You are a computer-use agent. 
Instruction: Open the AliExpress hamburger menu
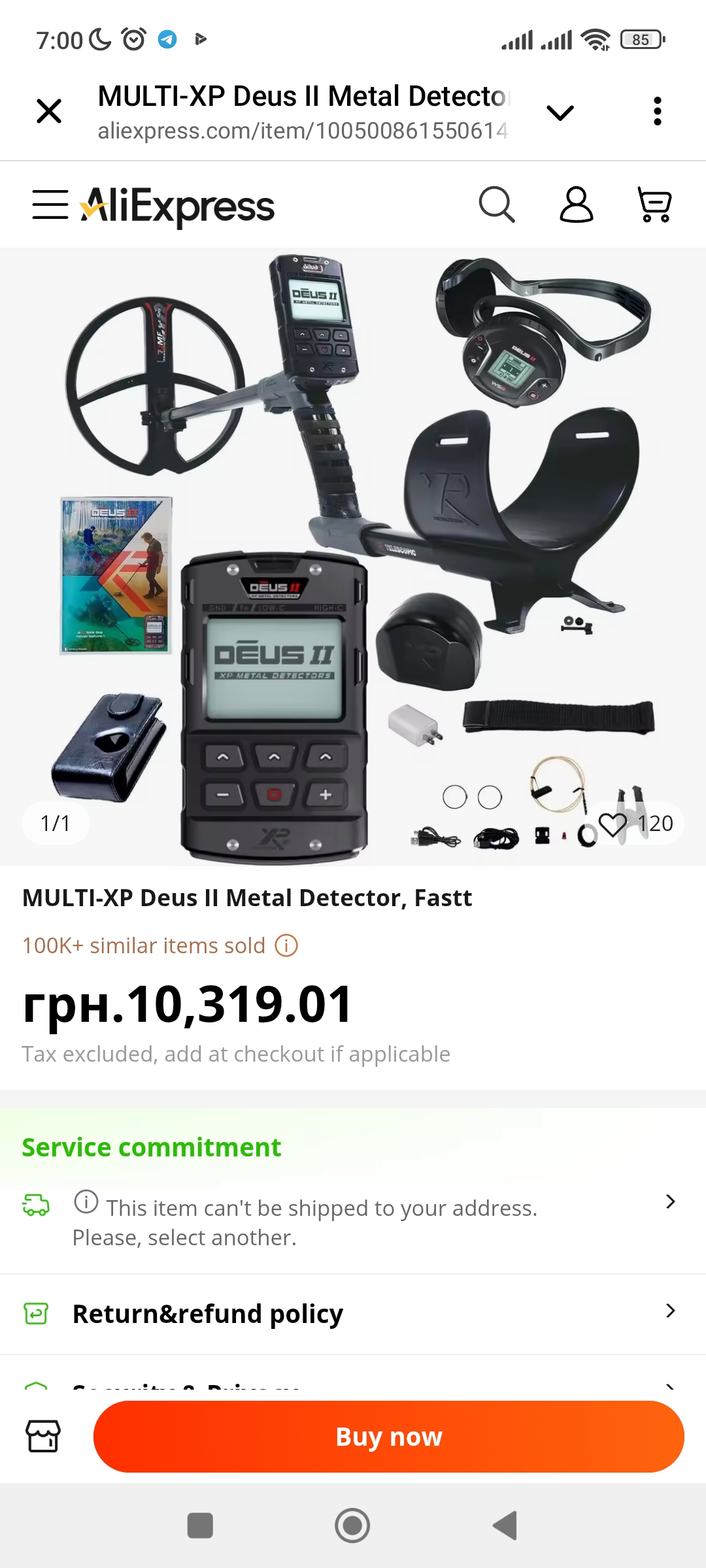[50, 205]
